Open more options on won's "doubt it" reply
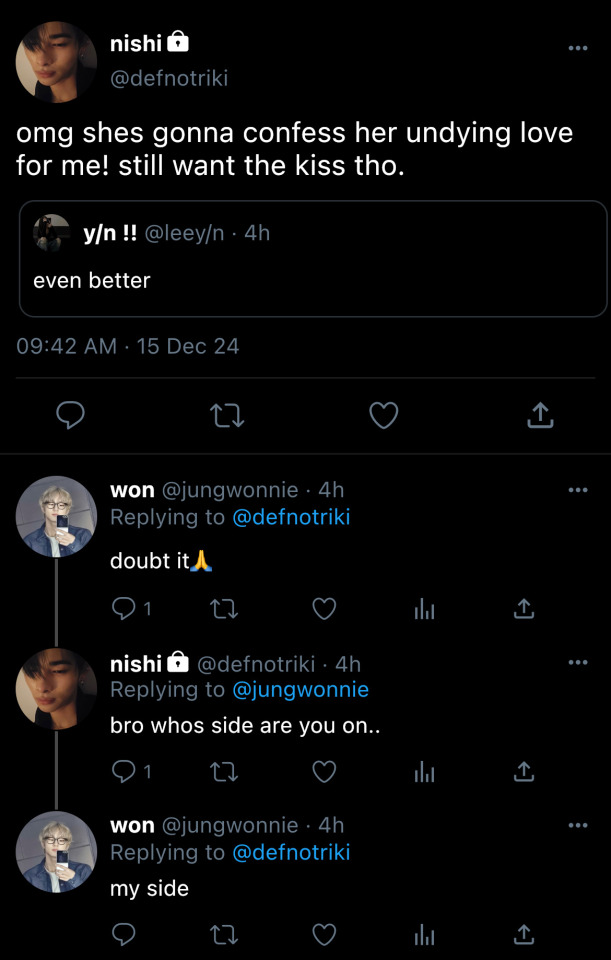This screenshot has width=611, height=960. coord(578,490)
